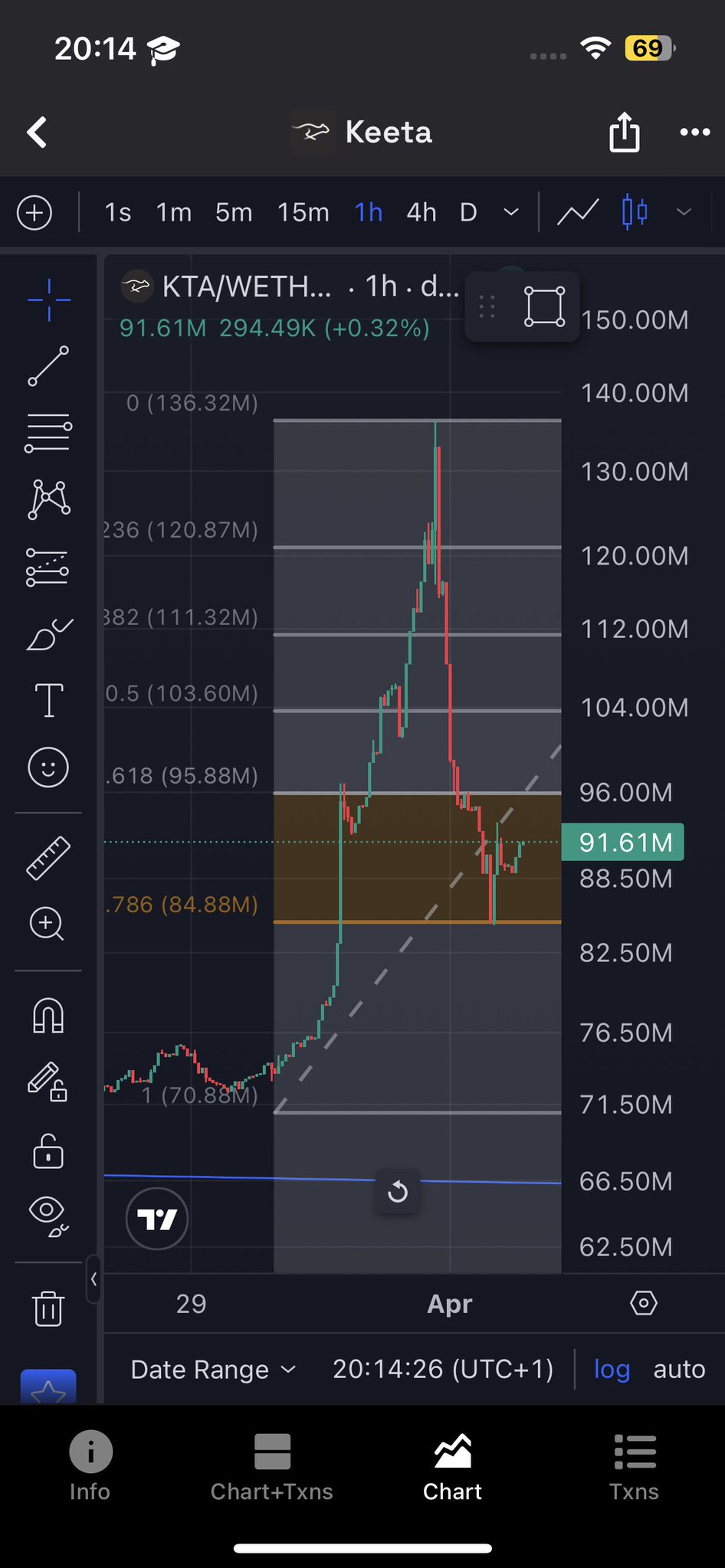Viewport: 725px width, 1568px height.
Task: Go back using the top arrow
Action: [x=37, y=132]
